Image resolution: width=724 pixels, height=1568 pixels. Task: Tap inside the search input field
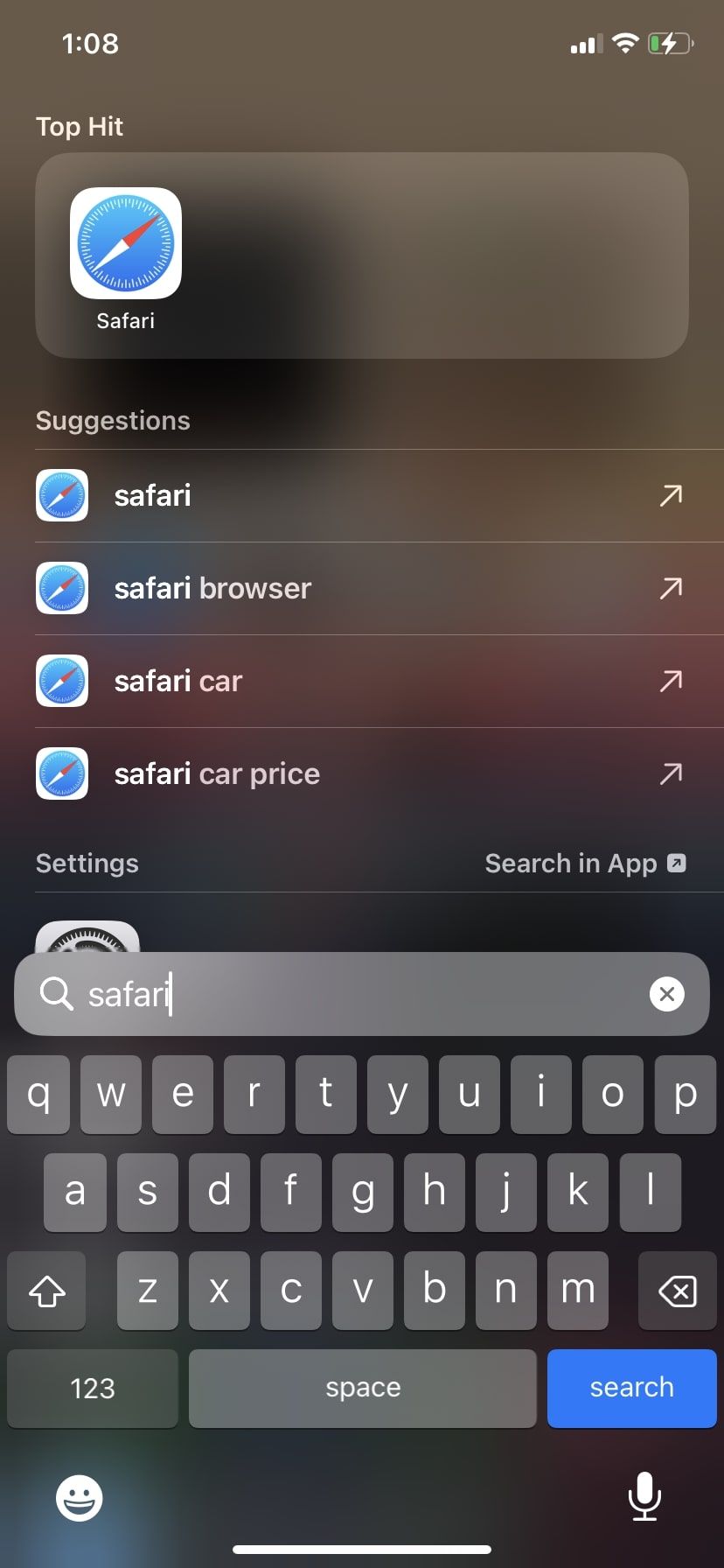[350, 994]
